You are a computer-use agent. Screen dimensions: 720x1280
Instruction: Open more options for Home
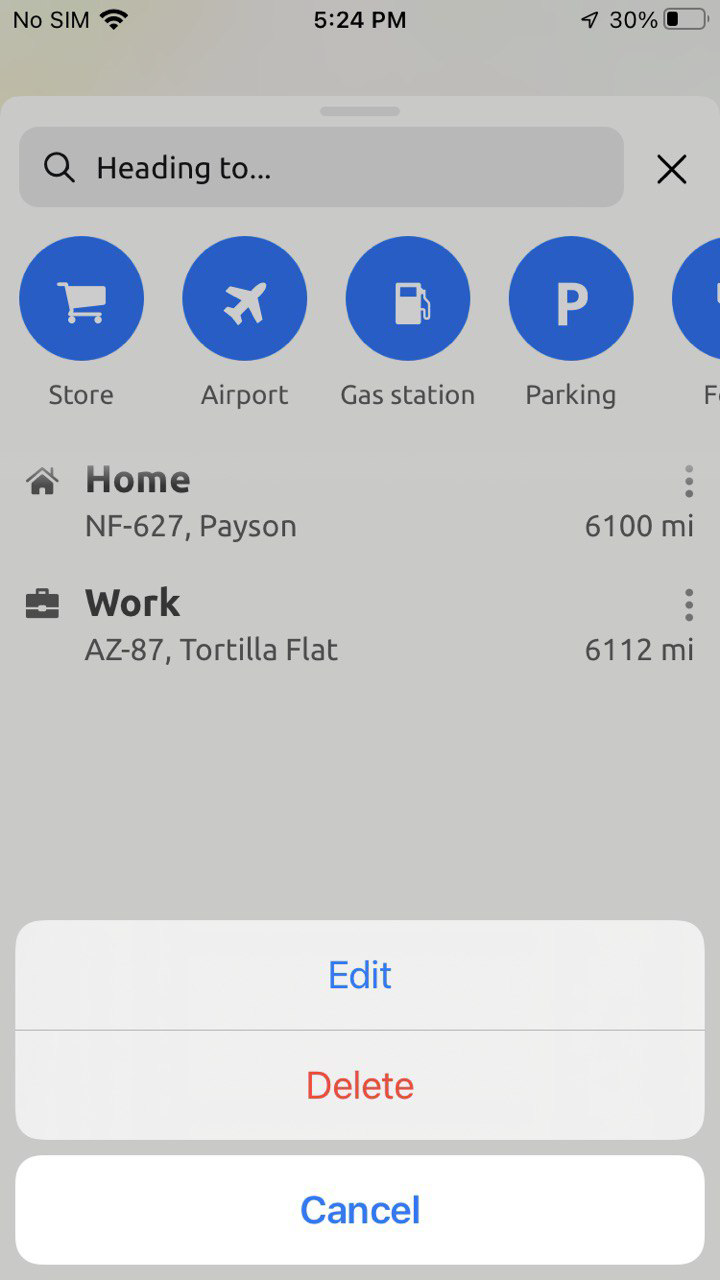tap(688, 481)
